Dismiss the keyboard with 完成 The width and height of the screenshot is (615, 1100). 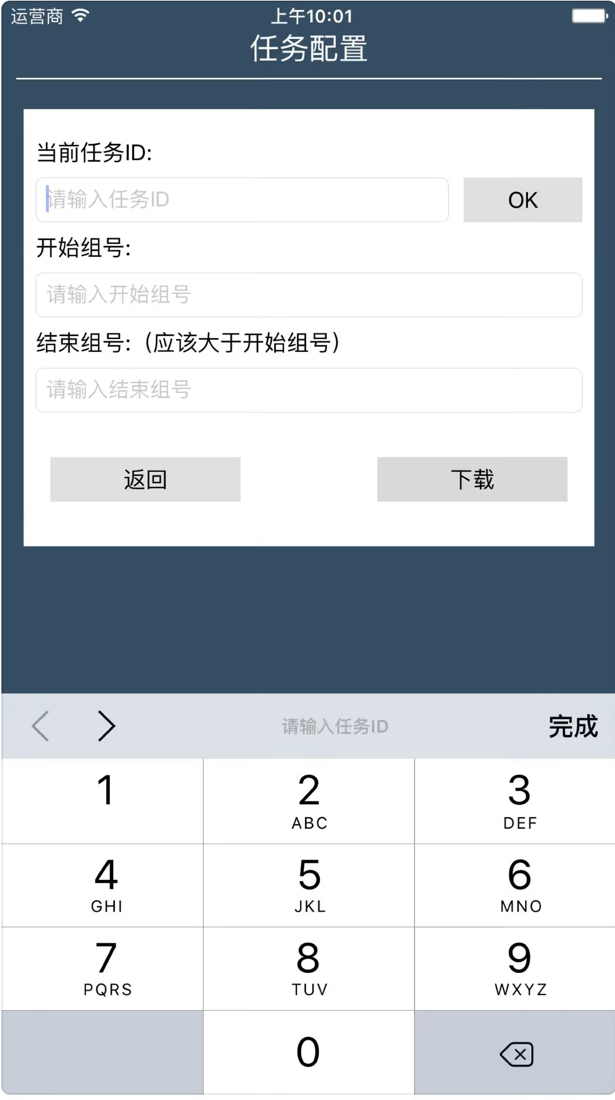573,726
